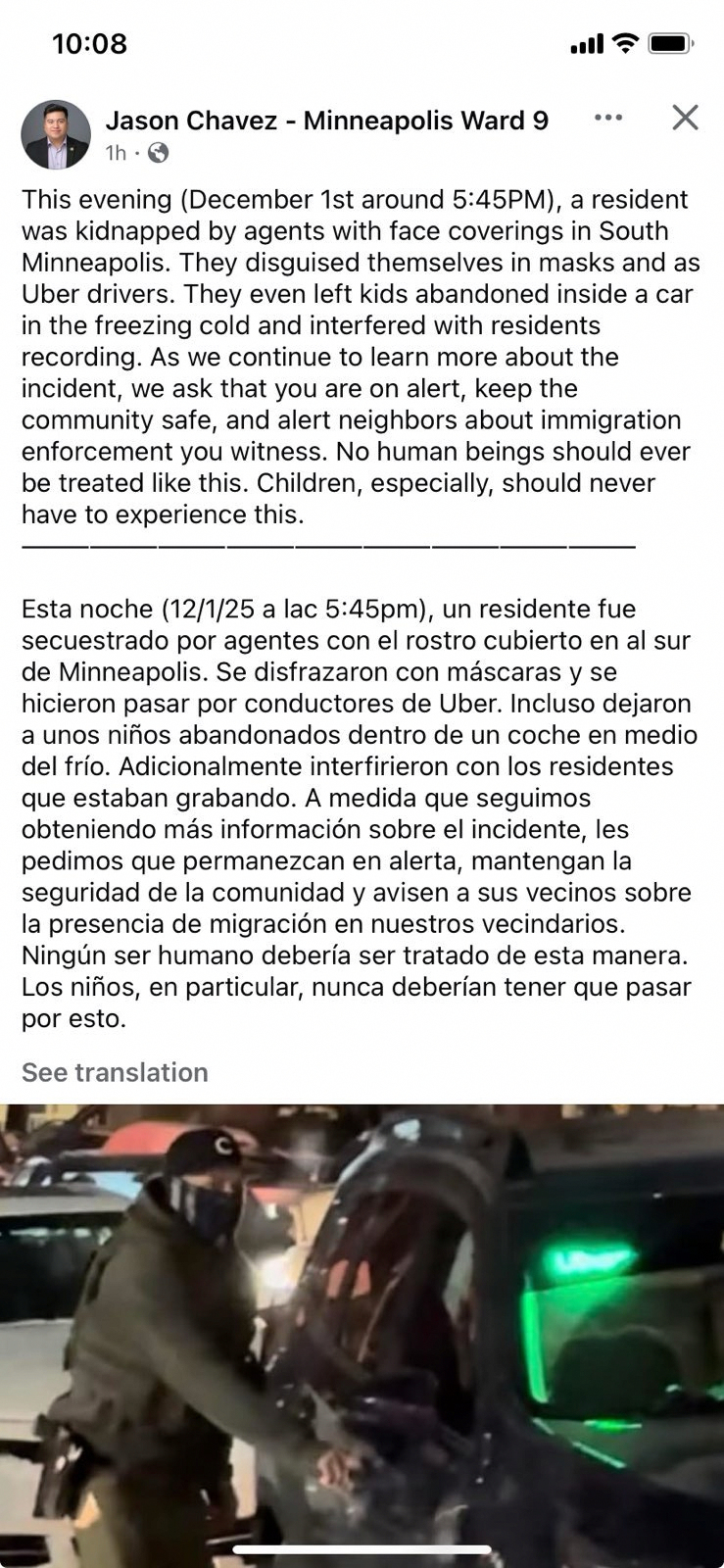Open Jason Chavez - Minneapolis Ward 9 page

[x=326, y=121]
